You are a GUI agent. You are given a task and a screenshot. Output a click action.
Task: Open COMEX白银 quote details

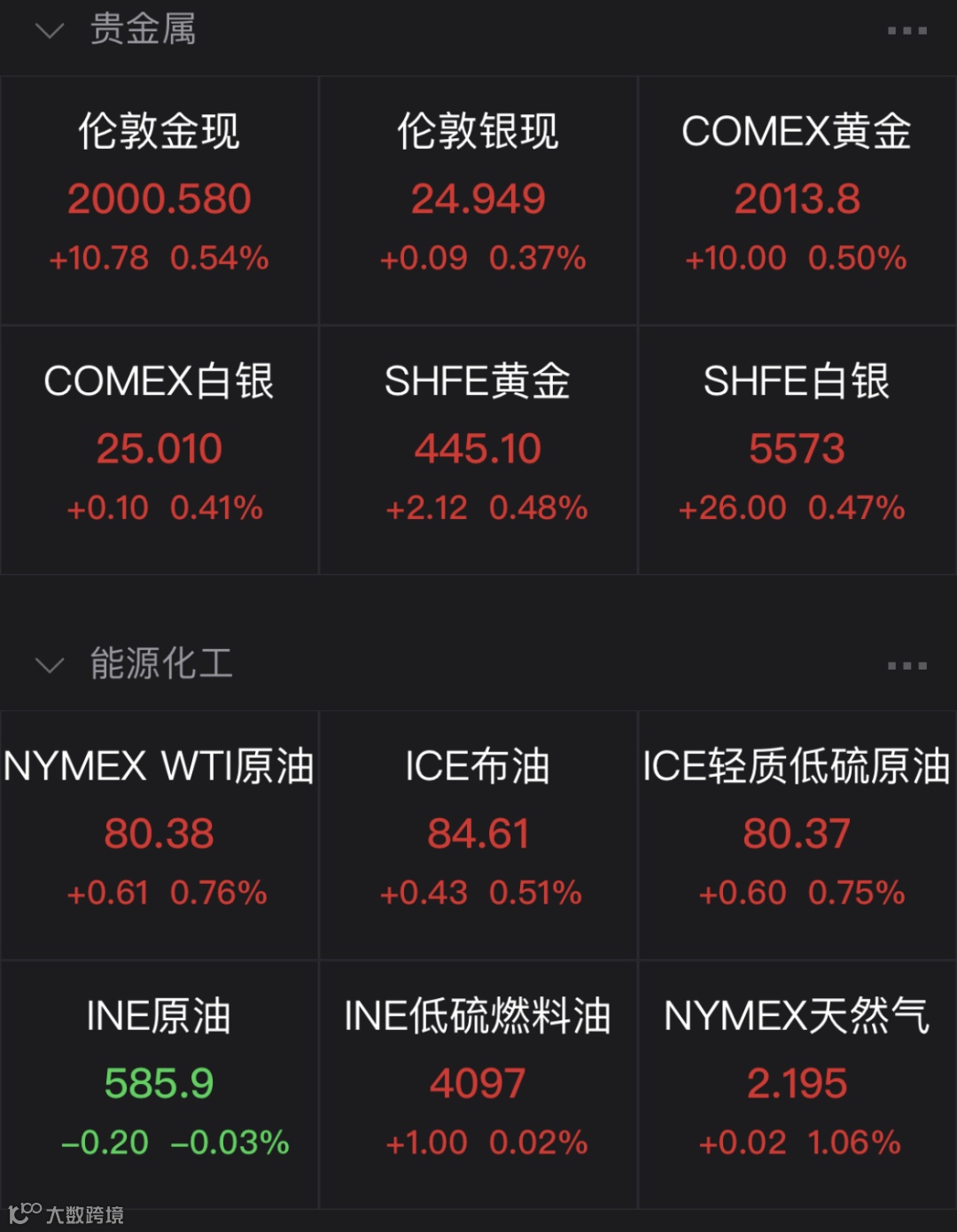click(159, 450)
